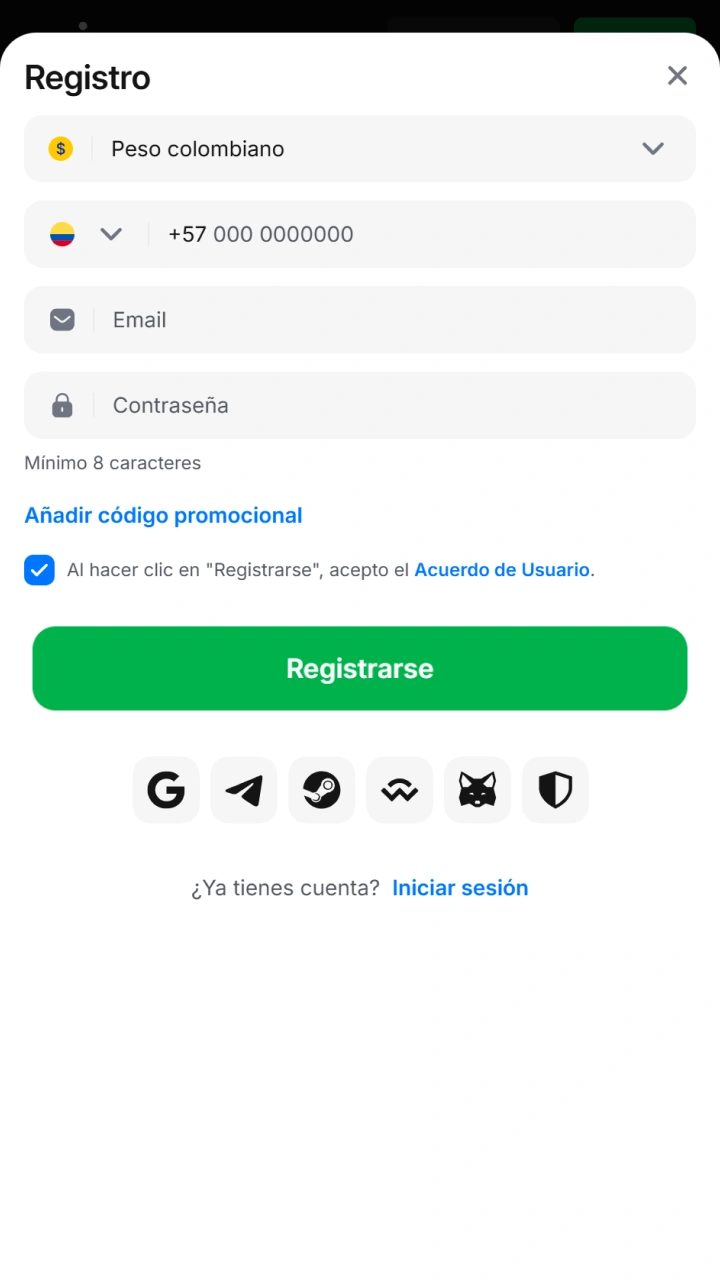The height and width of the screenshot is (1280, 720).
Task: Sign up with Steam
Action: [322, 790]
